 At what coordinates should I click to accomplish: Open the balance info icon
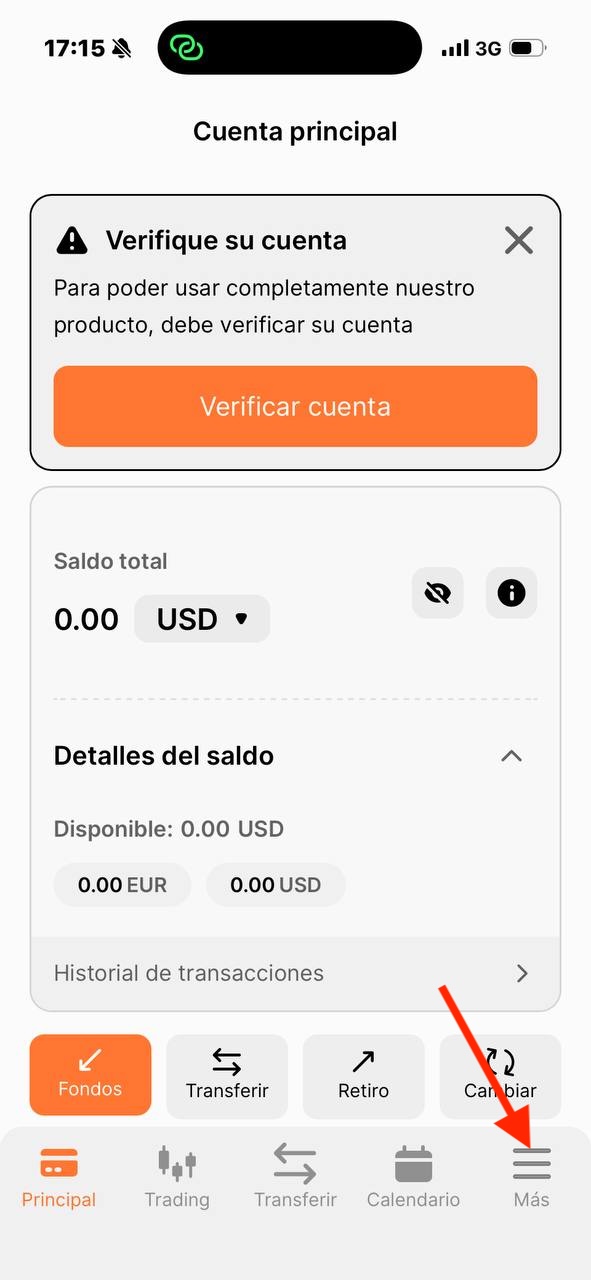coord(511,593)
